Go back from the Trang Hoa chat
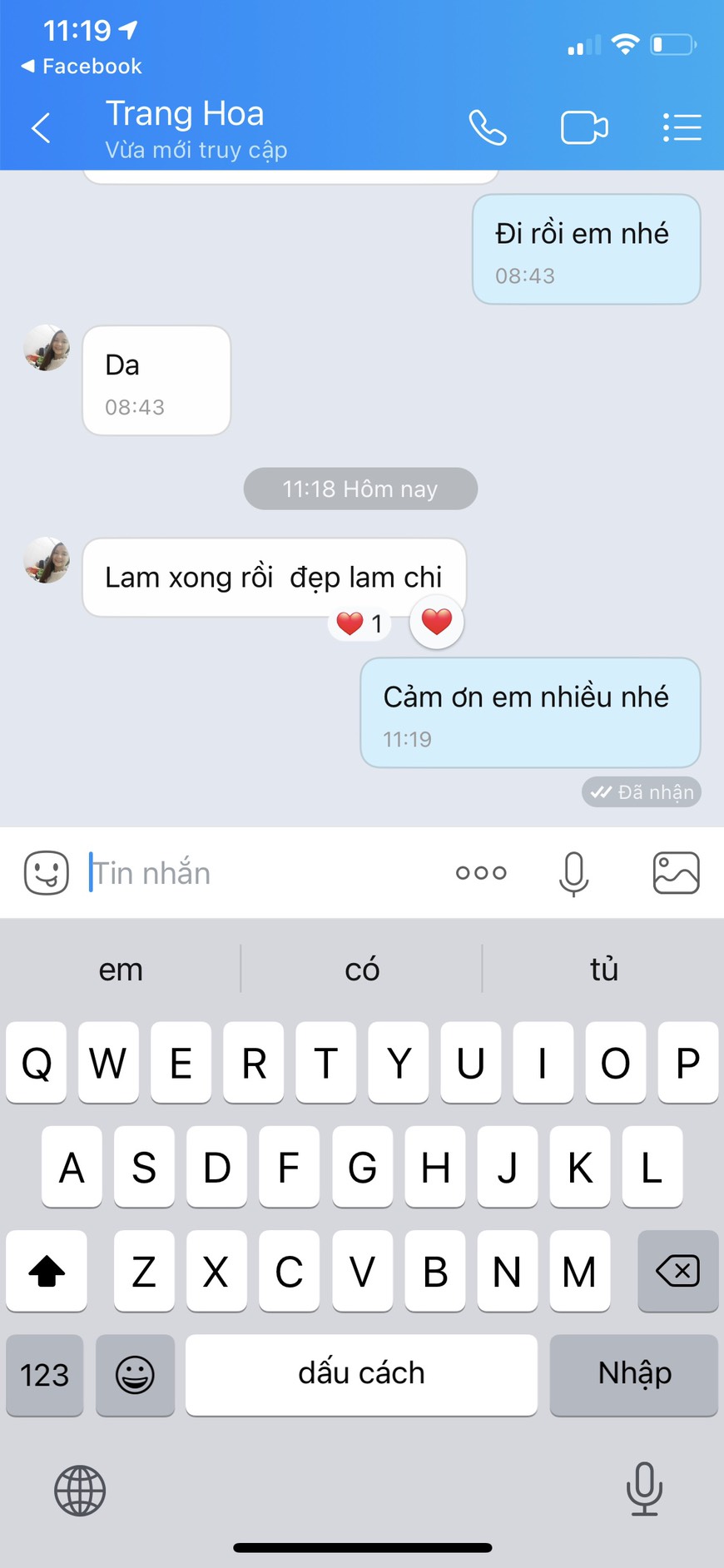This screenshot has width=724, height=1568. coord(41,128)
